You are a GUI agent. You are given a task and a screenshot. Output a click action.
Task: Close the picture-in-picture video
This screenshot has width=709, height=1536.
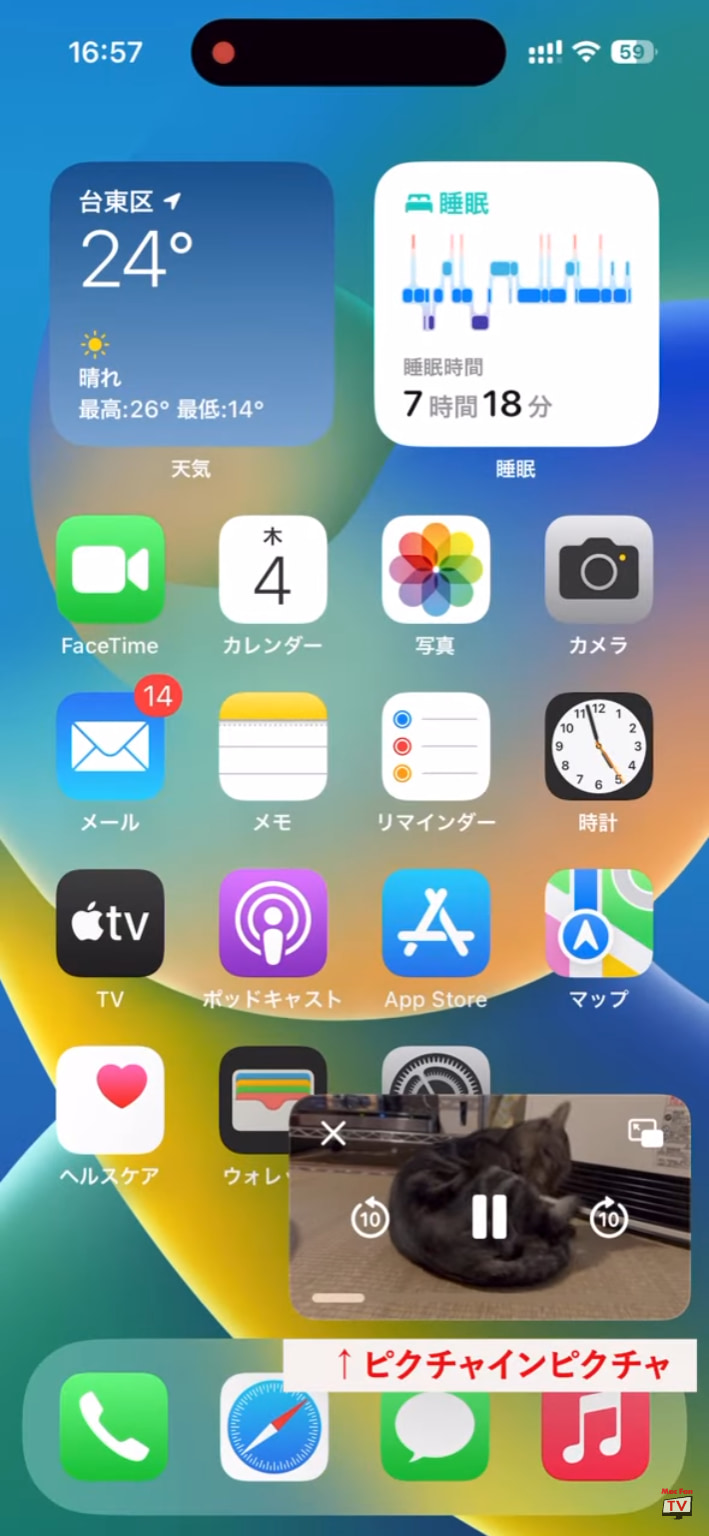point(333,1134)
